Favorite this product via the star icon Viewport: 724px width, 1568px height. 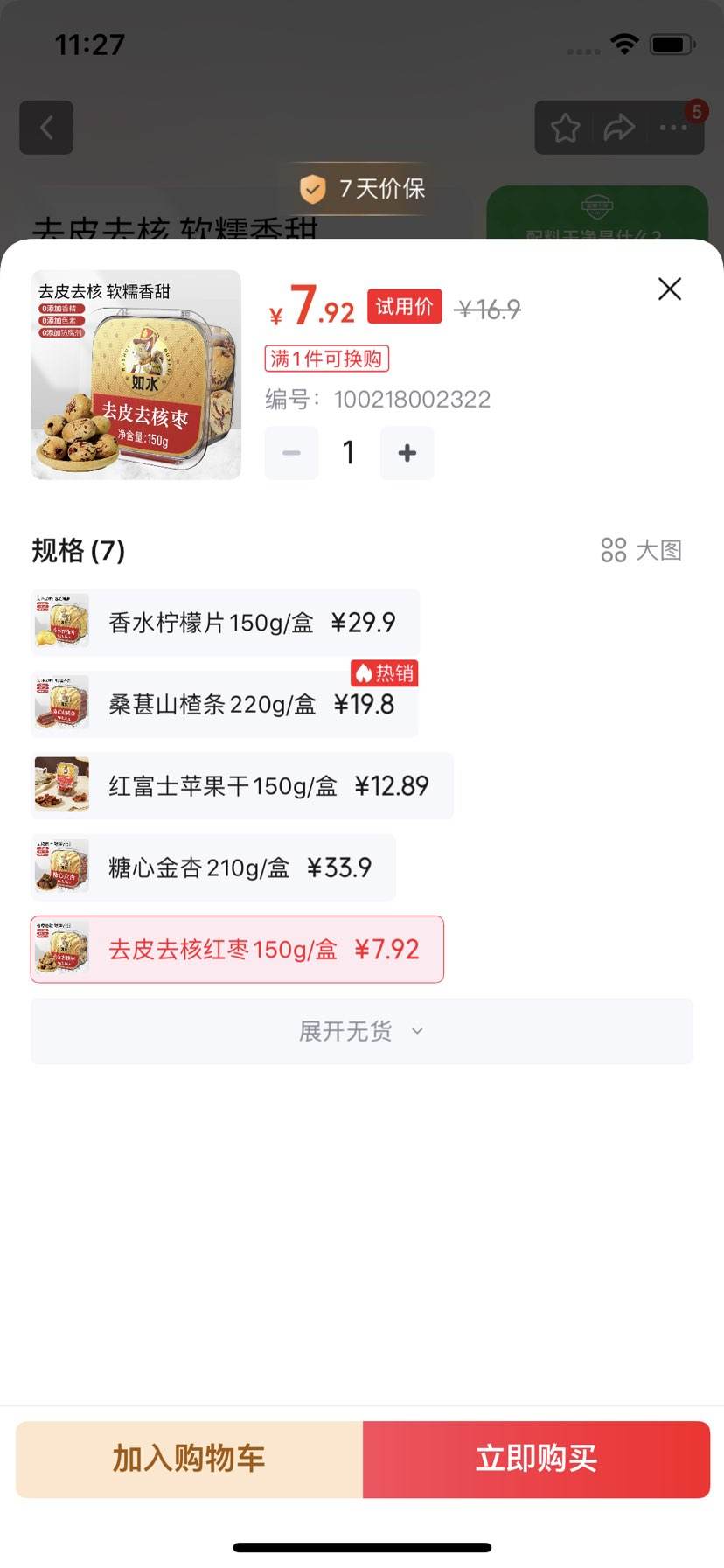point(565,128)
